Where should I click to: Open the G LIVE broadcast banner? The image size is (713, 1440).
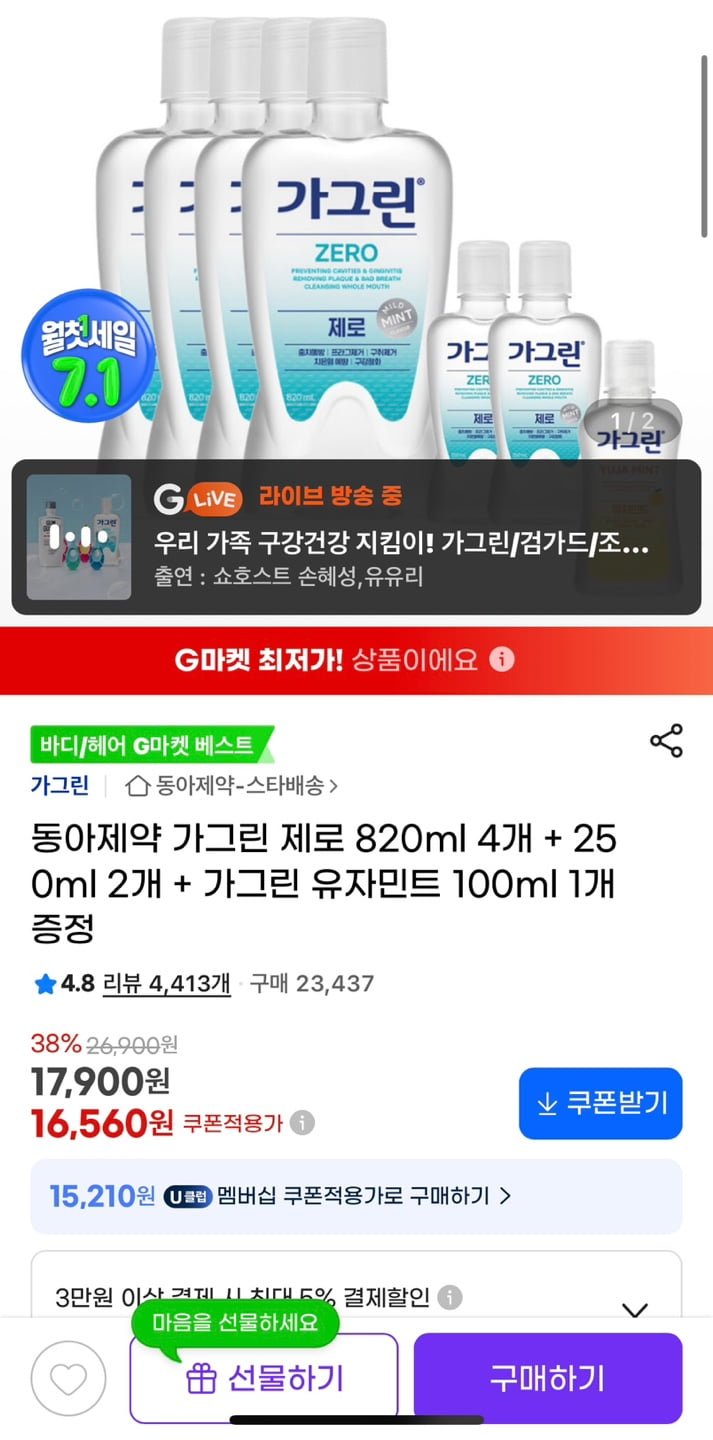[x=356, y=537]
